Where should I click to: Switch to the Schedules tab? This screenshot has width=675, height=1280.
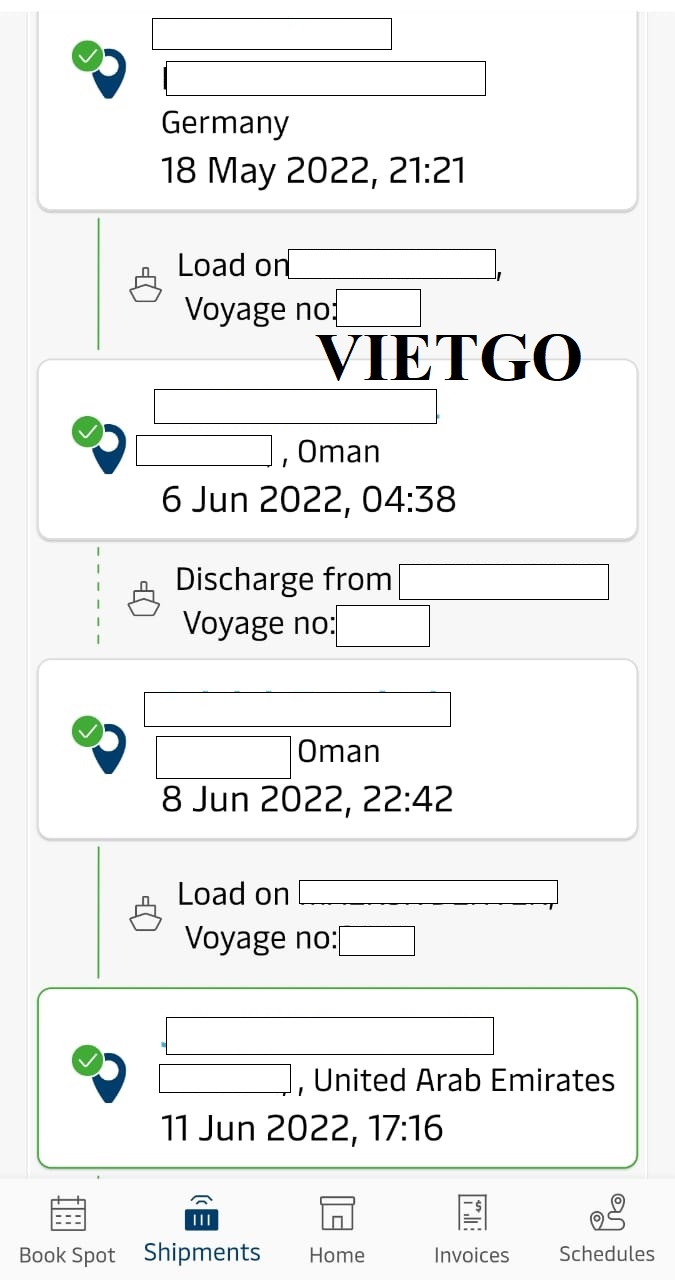point(607,1229)
